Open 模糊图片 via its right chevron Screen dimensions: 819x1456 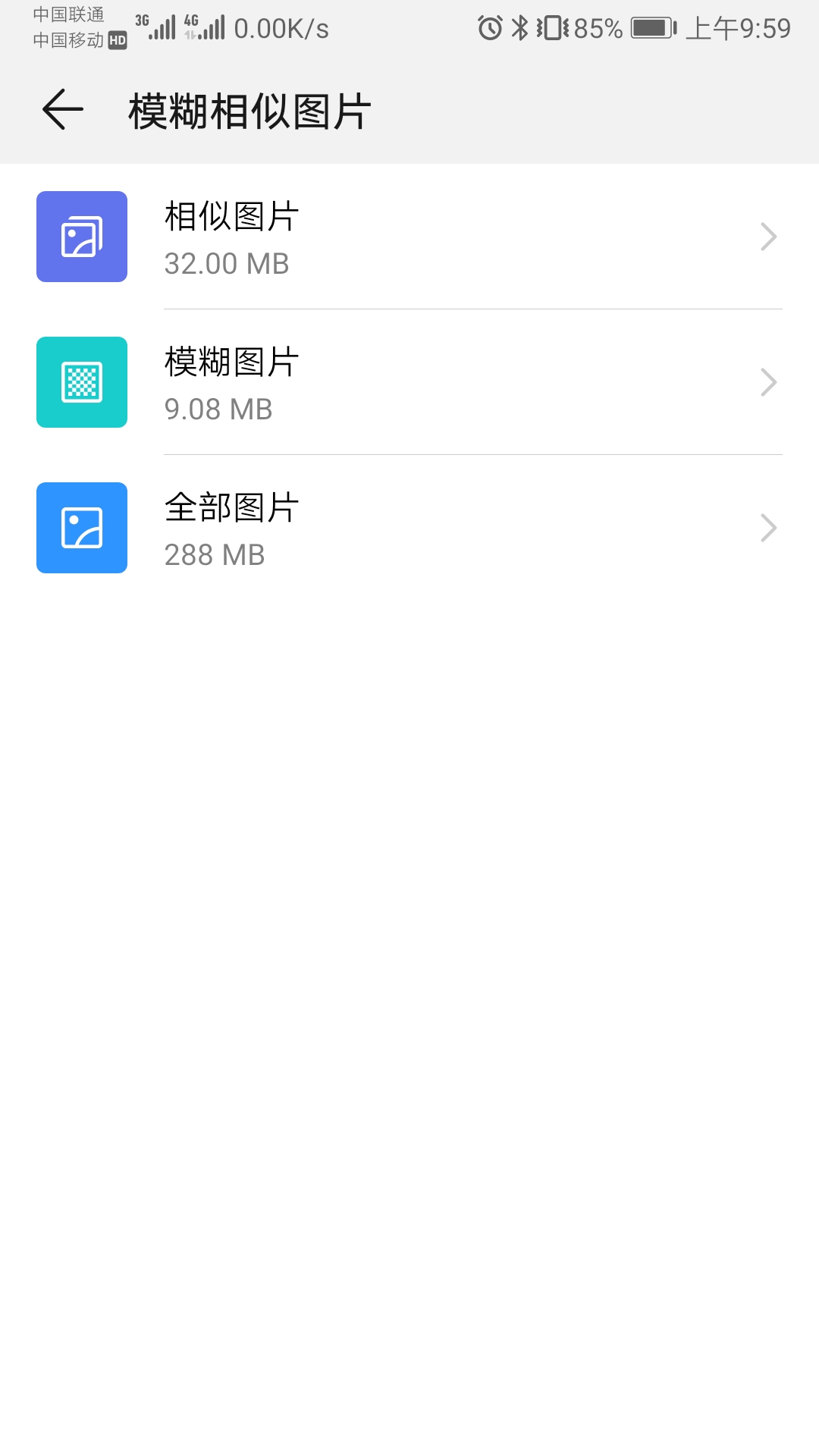point(767,382)
